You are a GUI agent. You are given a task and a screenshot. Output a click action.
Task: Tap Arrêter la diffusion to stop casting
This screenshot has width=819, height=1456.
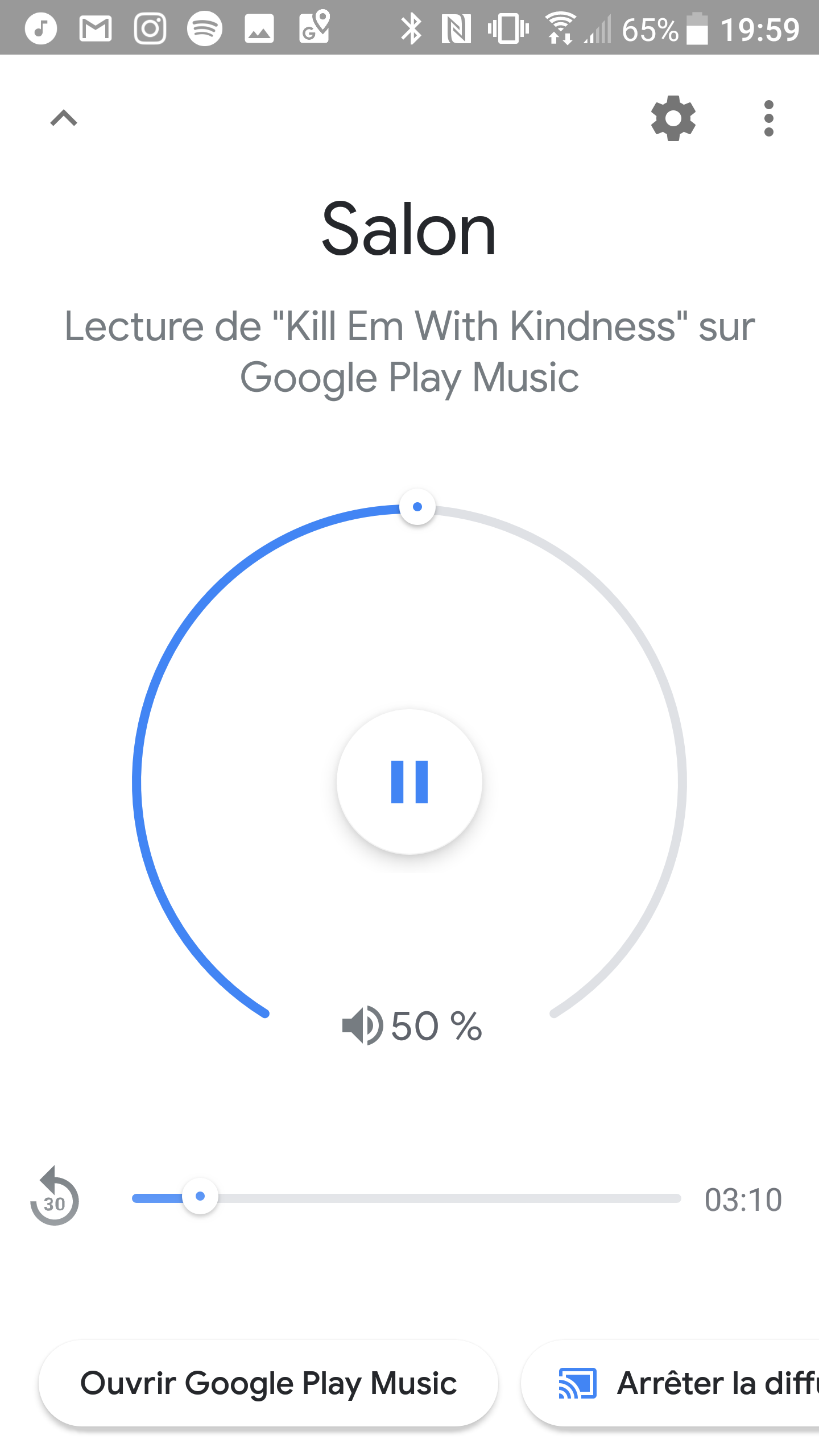point(671,1383)
